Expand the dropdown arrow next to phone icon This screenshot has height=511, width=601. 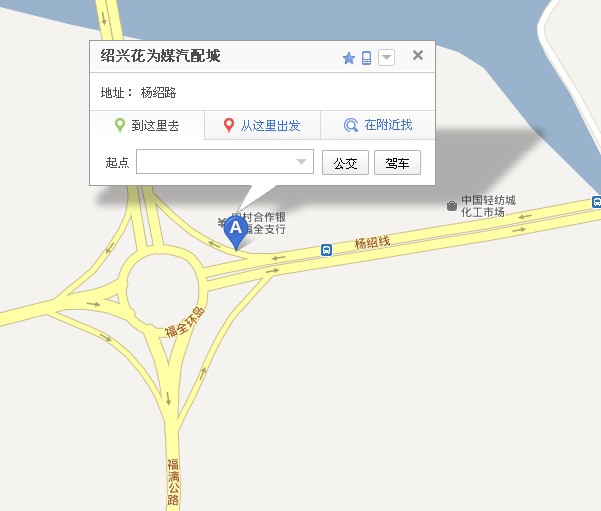(387, 58)
